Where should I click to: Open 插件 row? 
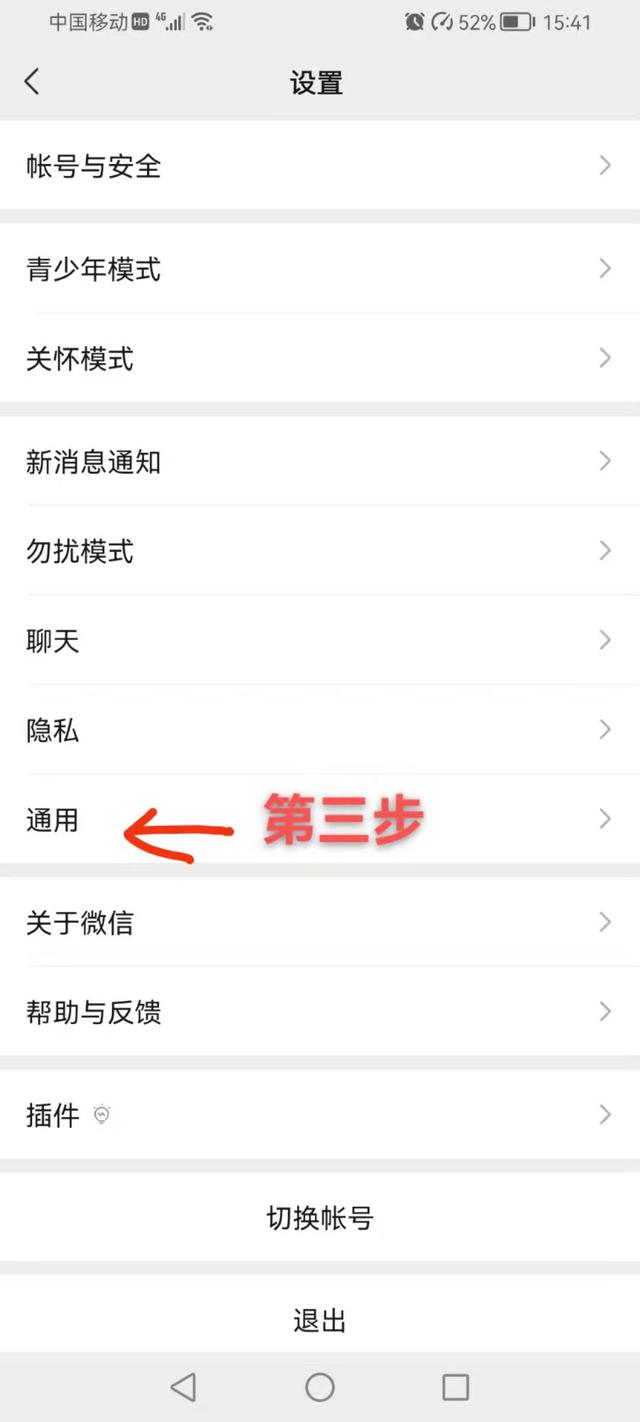click(320, 1115)
